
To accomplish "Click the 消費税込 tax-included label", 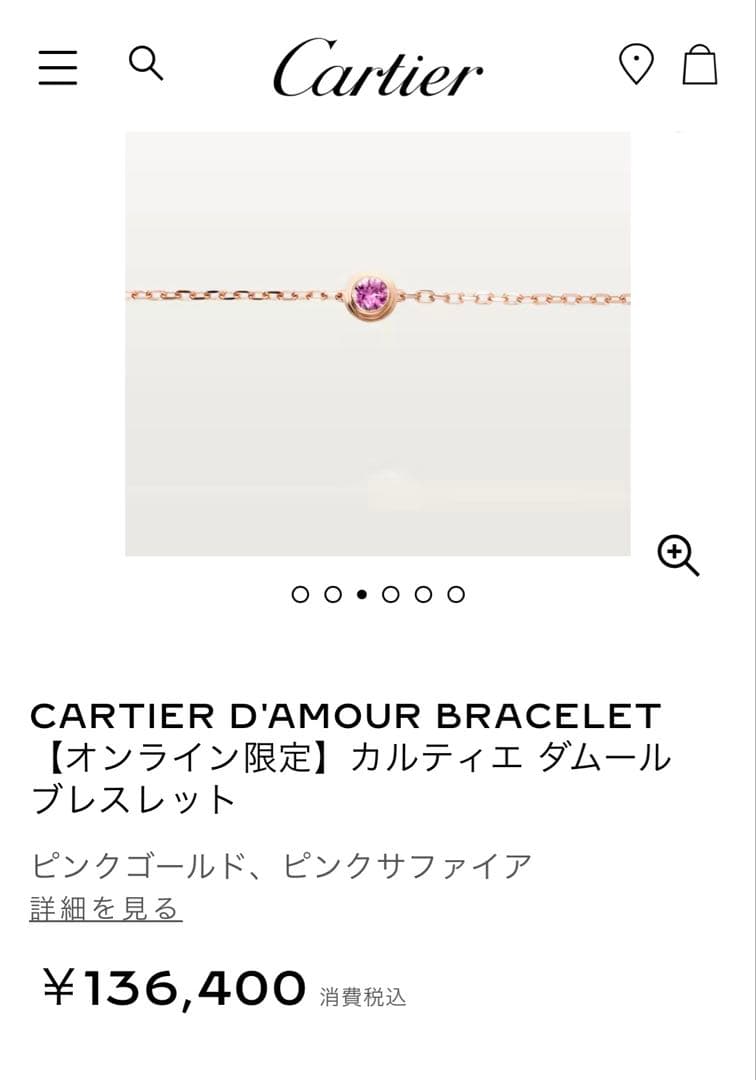I will coord(363,991).
